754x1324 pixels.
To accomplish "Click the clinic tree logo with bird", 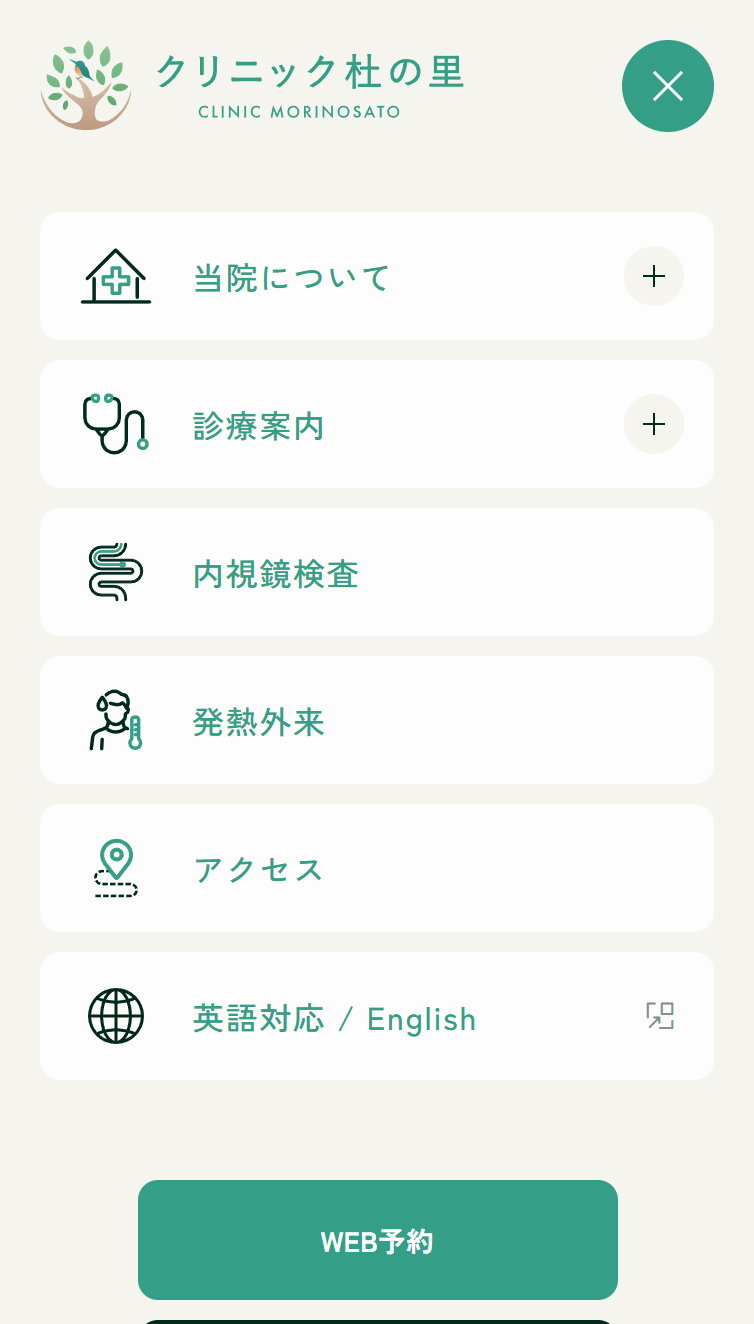I will coord(85,87).
